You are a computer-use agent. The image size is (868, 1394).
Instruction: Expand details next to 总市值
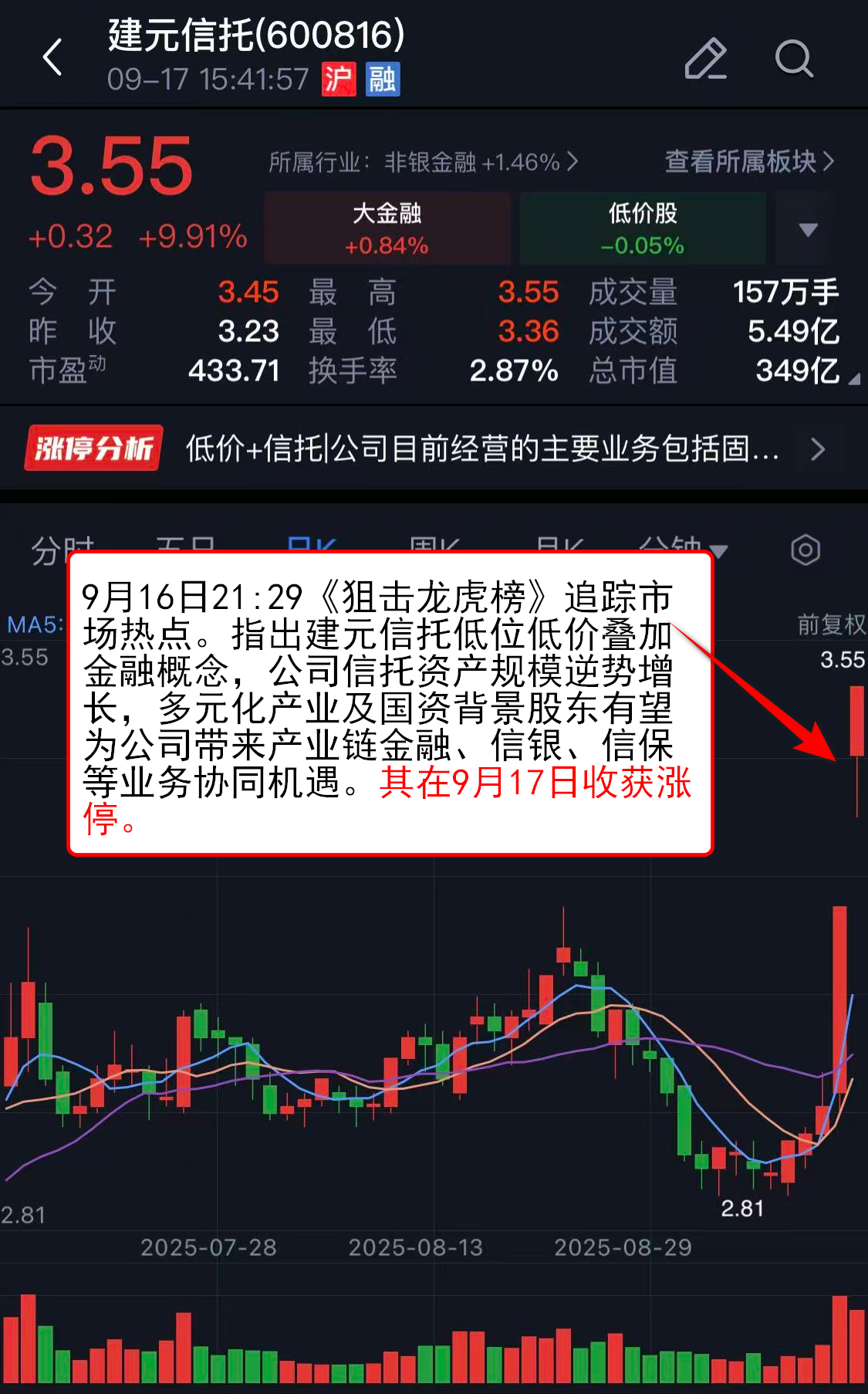point(853,380)
